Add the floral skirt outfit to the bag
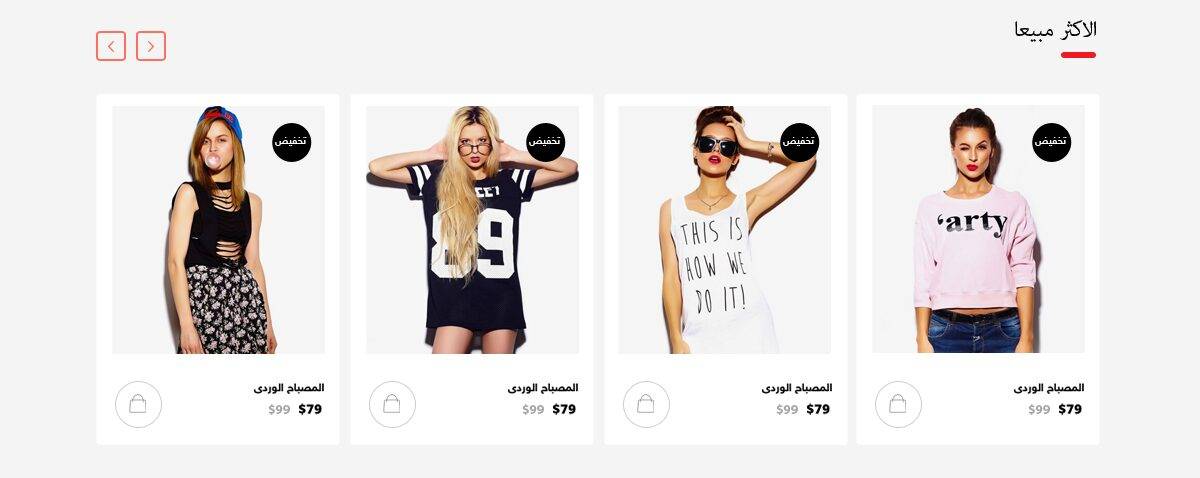Screen dimensions: 1200x478 pos(138,404)
